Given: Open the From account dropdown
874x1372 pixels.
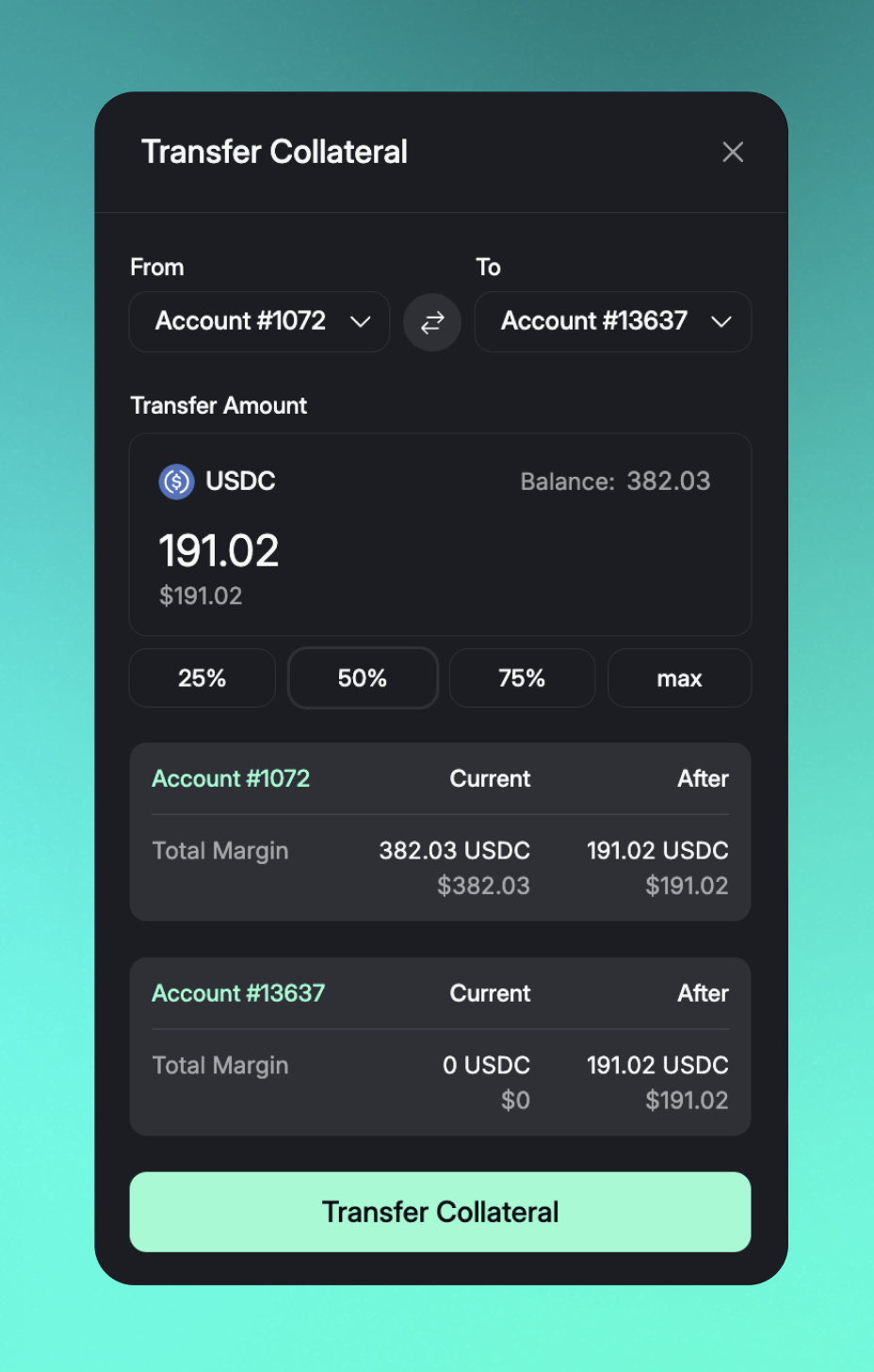Looking at the screenshot, I should pos(259,321).
